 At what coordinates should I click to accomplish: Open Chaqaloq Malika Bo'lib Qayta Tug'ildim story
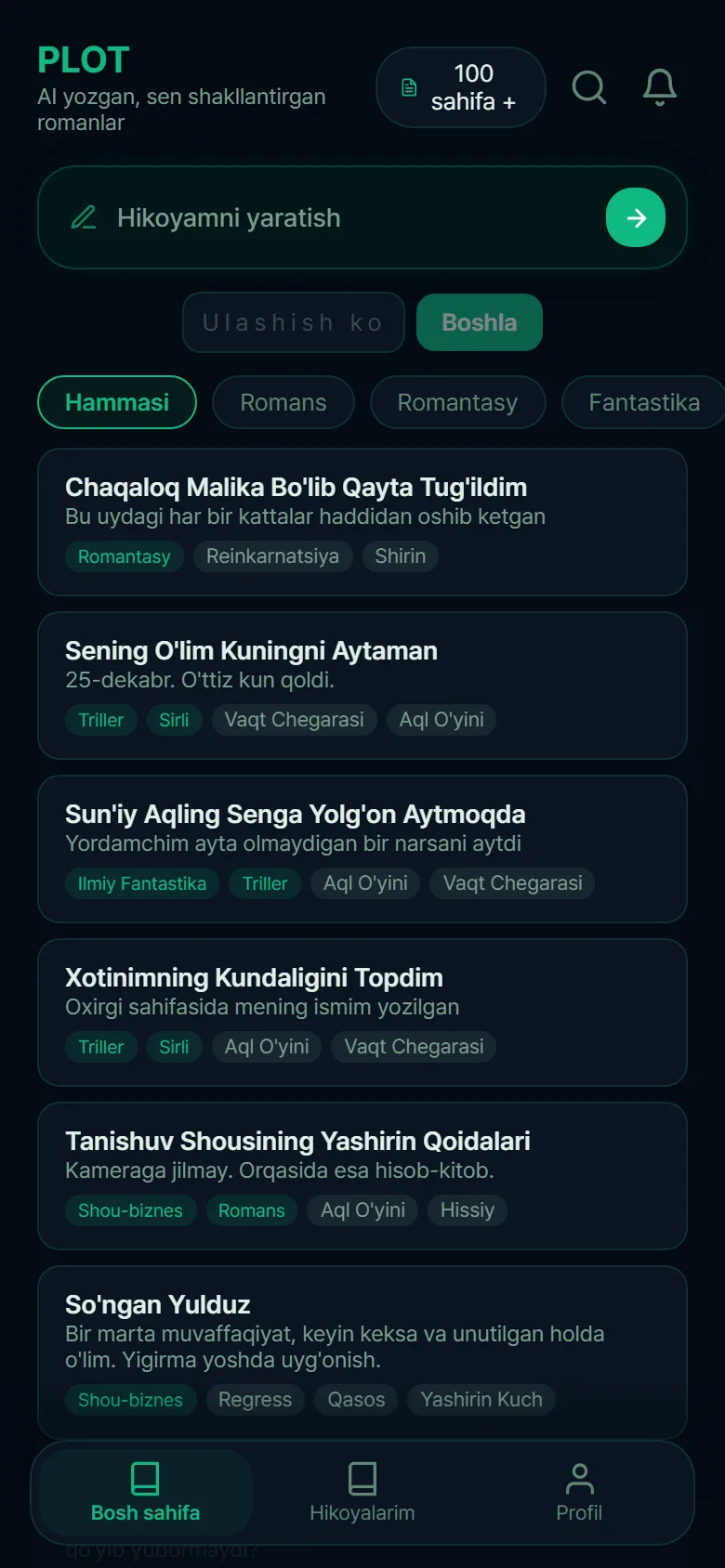pyautogui.click(x=362, y=522)
